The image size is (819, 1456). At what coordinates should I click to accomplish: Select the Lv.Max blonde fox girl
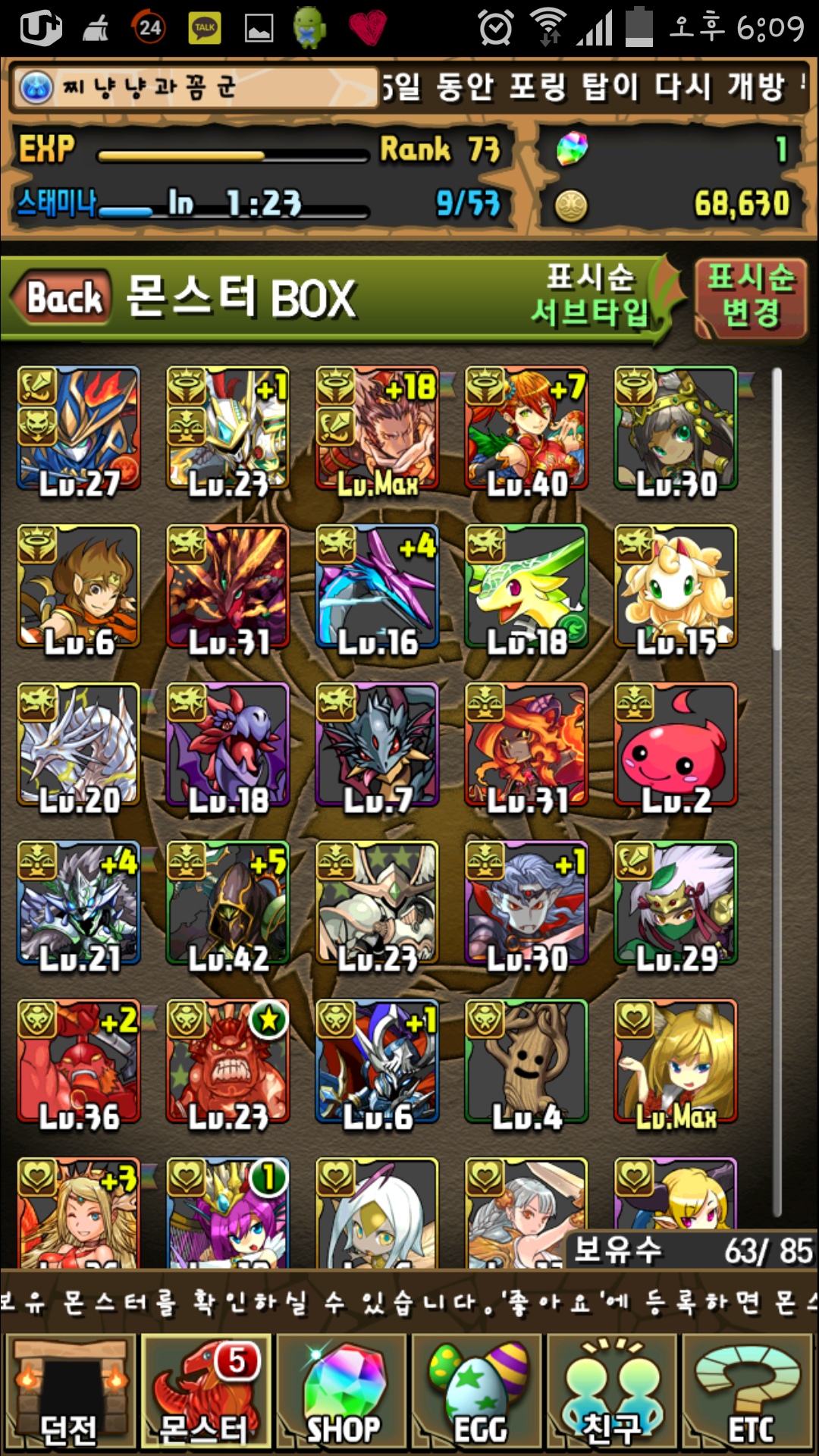[x=675, y=1062]
